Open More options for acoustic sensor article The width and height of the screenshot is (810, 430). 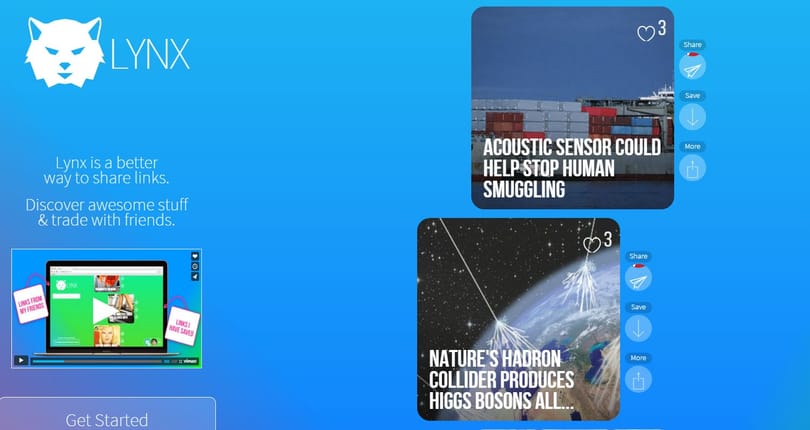[692, 168]
